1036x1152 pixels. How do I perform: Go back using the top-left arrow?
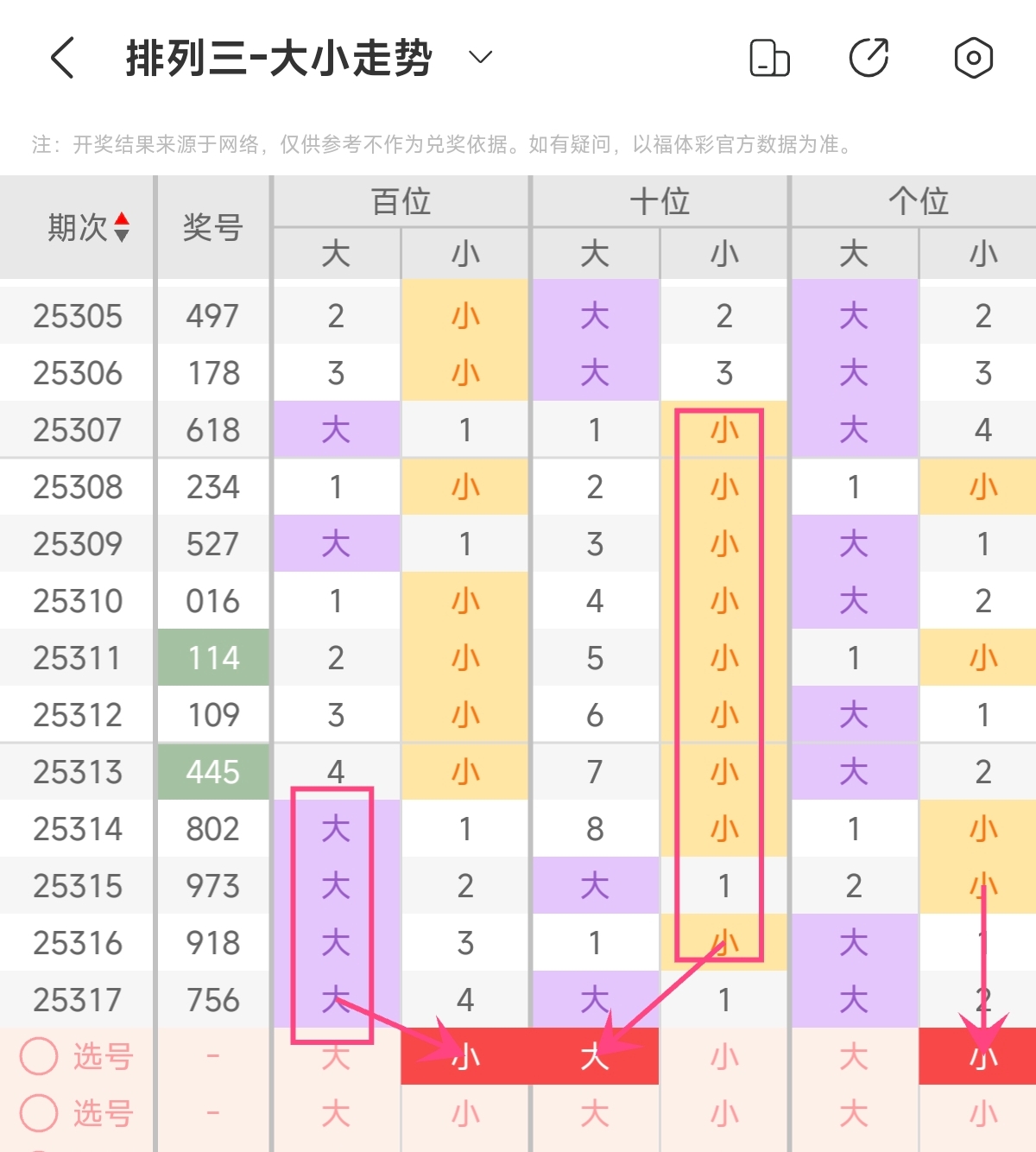tap(62, 58)
